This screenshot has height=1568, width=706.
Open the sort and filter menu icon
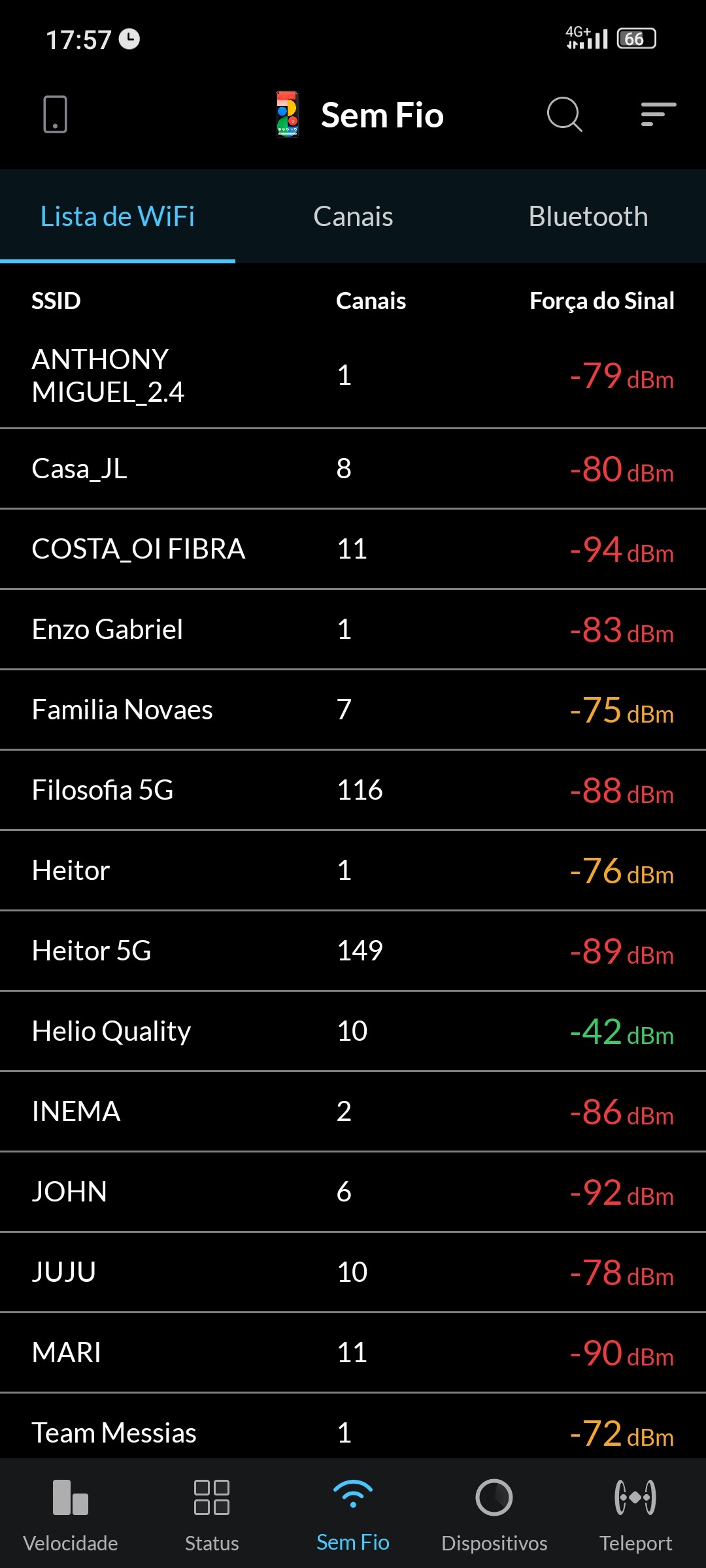(658, 114)
